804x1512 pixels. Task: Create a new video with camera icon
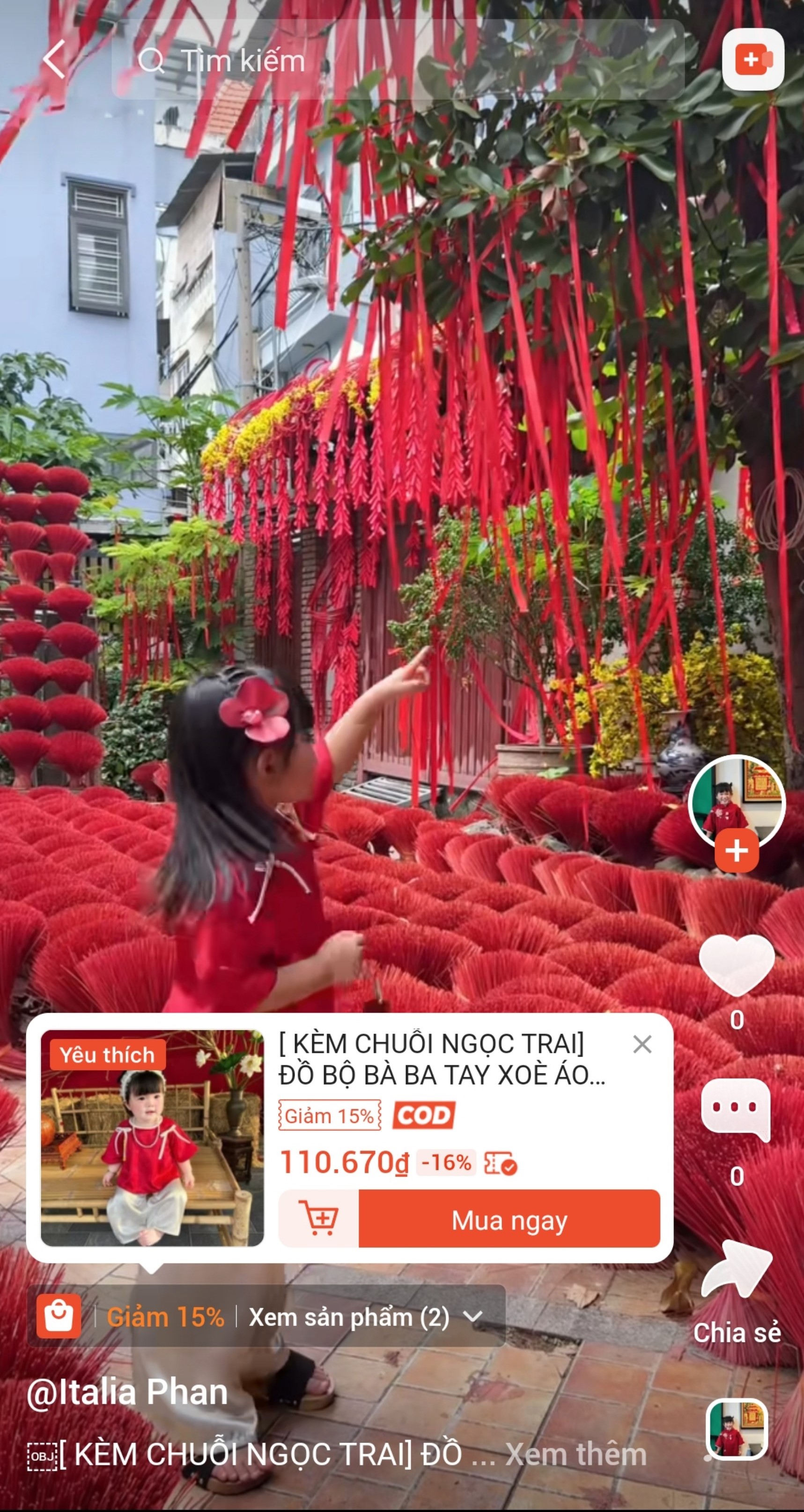[x=753, y=60]
